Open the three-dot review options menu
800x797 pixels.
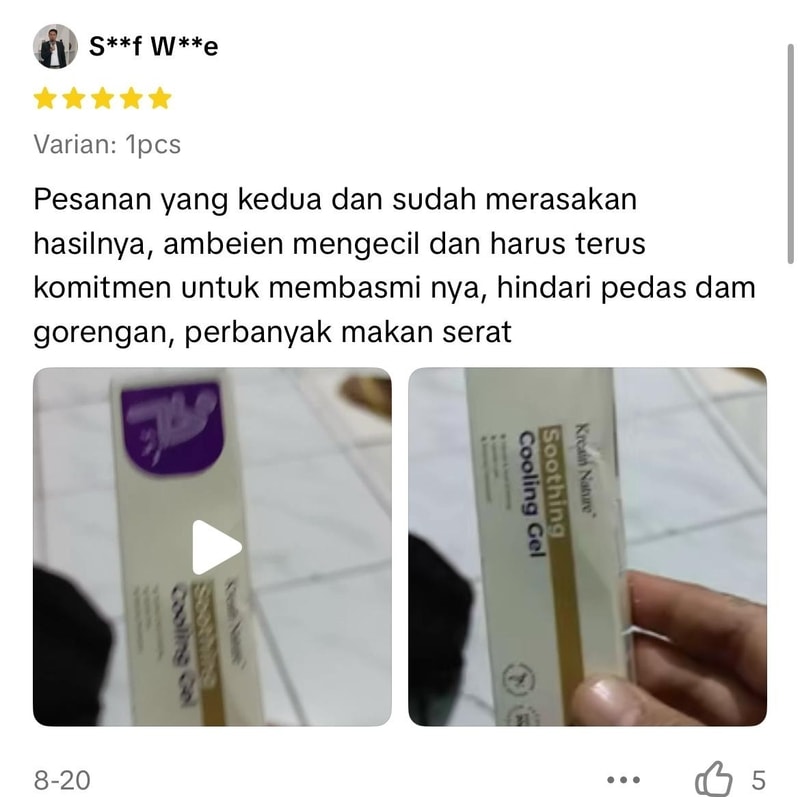pyautogui.click(x=623, y=780)
